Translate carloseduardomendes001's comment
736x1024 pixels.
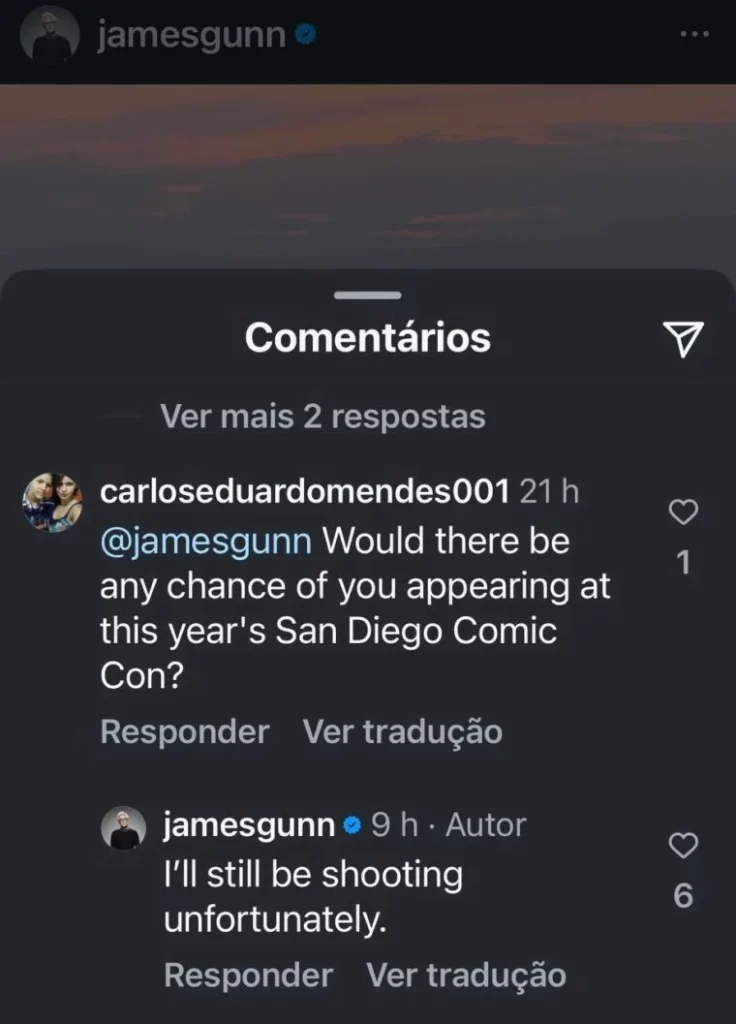tap(402, 732)
